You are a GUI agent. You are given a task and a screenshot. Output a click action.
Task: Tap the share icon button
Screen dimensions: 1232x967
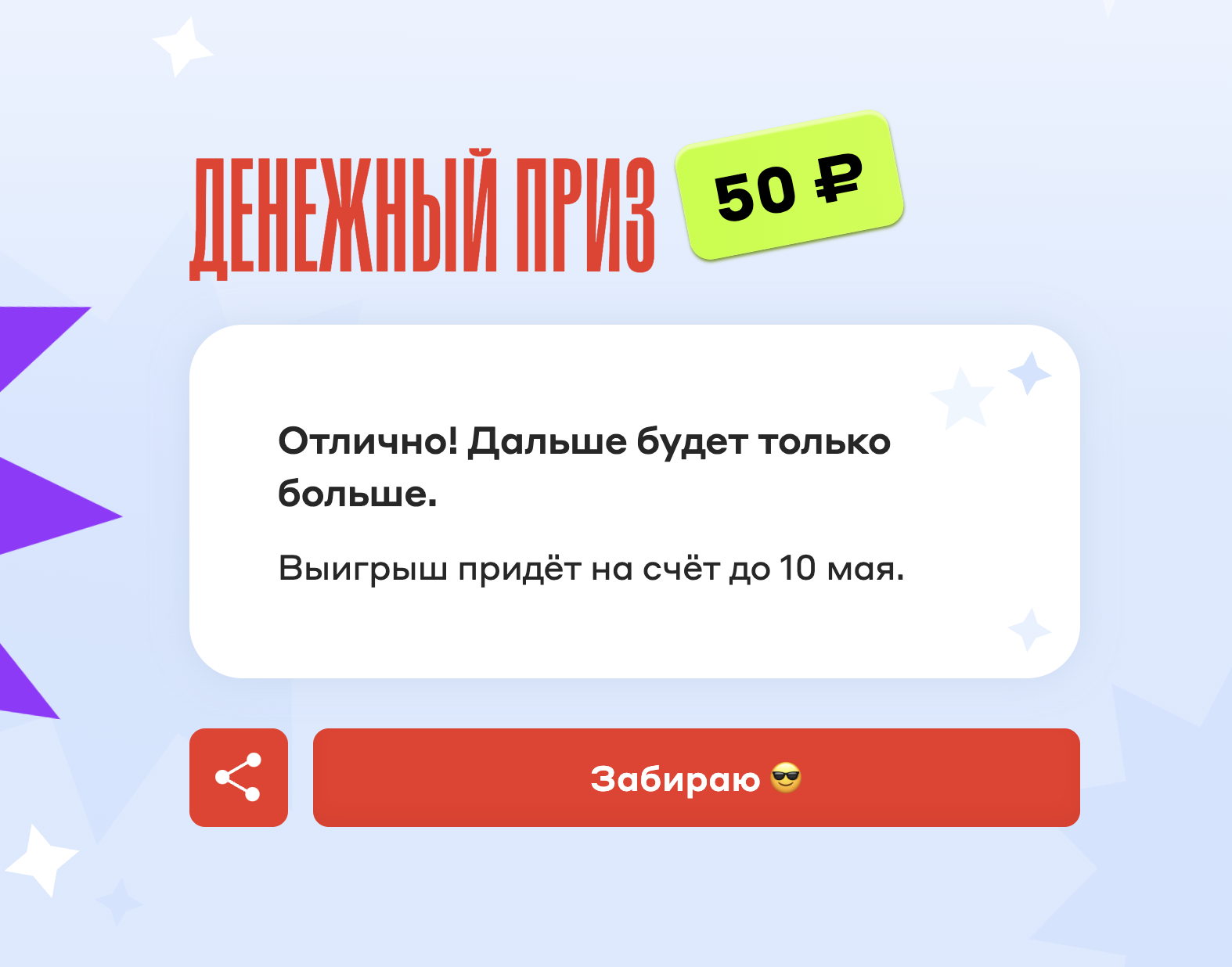pyautogui.click(x=239, y=777)
